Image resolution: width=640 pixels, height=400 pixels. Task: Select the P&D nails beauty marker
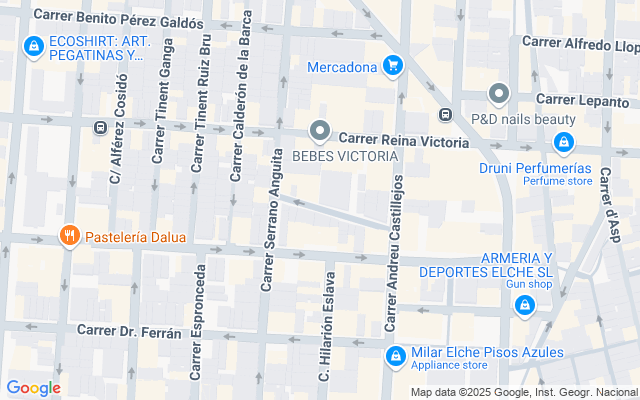pyautogui.click(x=499, y=95)
